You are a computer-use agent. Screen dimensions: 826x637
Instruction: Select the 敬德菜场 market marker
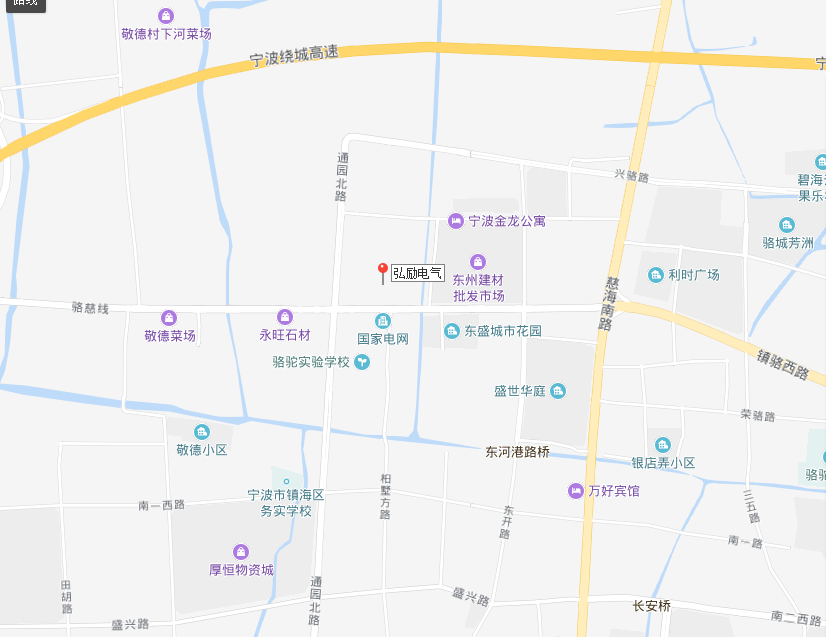pyautogui.click(x=169, y=317)
